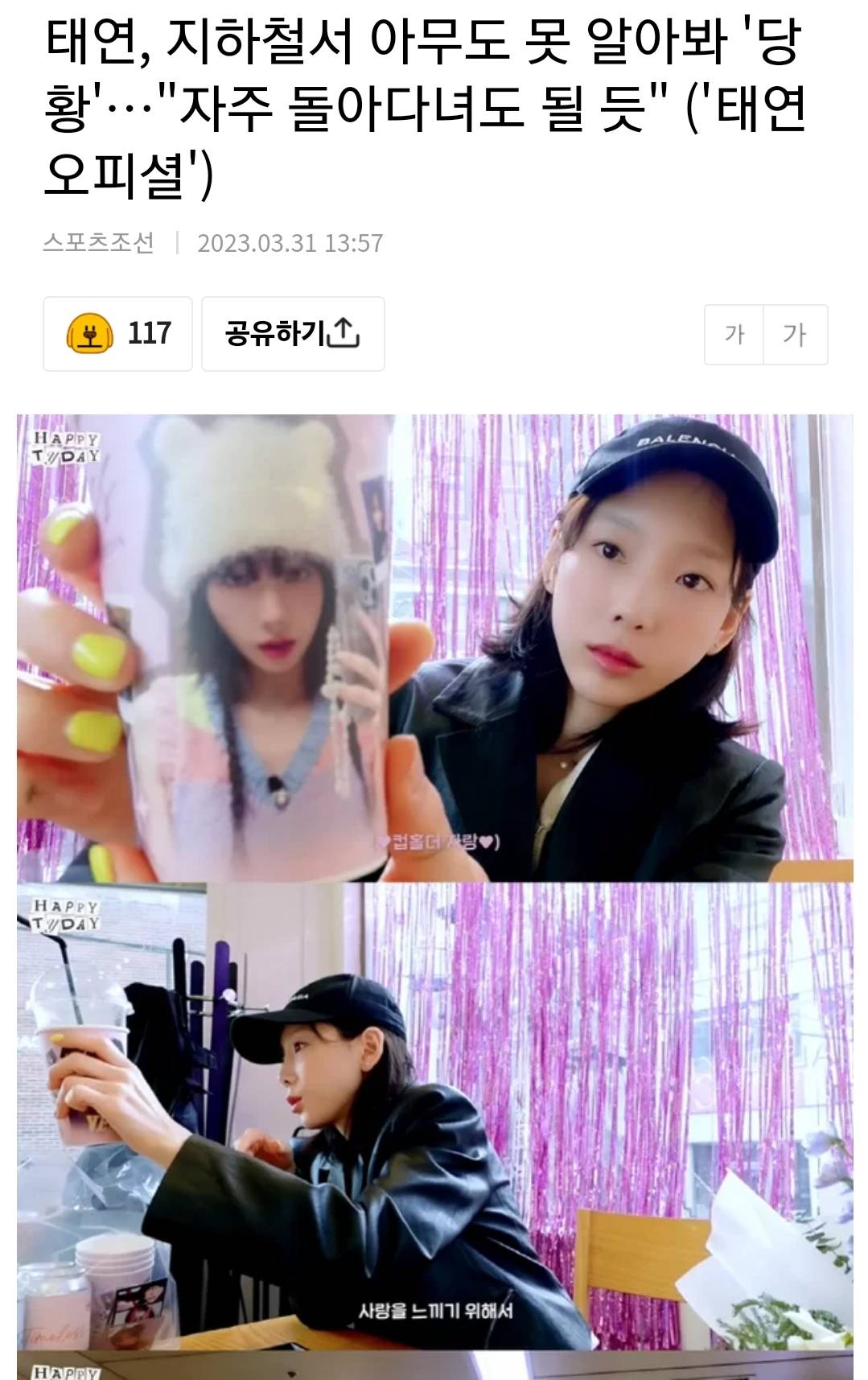This screenshot has width=868, height=1380.
Task: Share this article via 공유하기
Action: 293,333
